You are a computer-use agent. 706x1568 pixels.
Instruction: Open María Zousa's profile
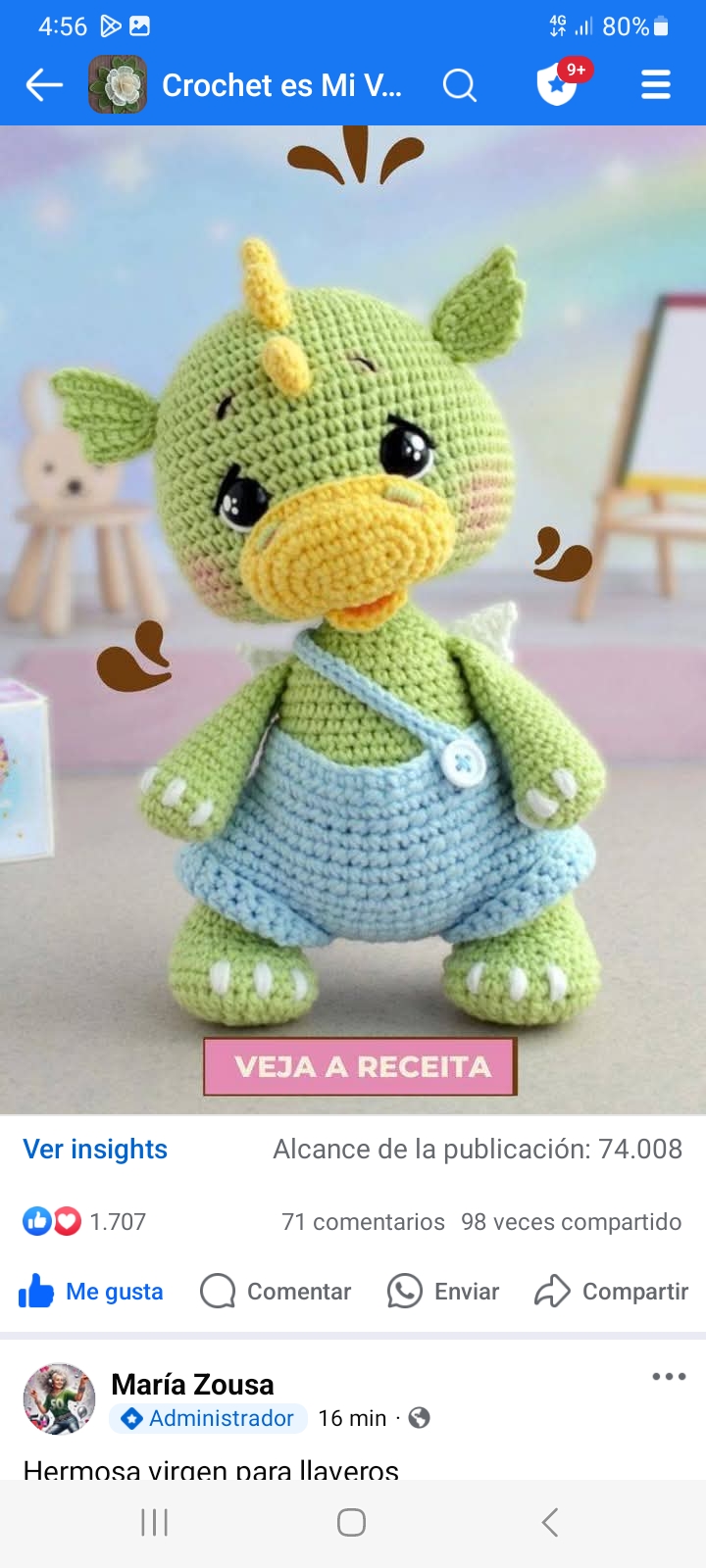point(192,1384)
